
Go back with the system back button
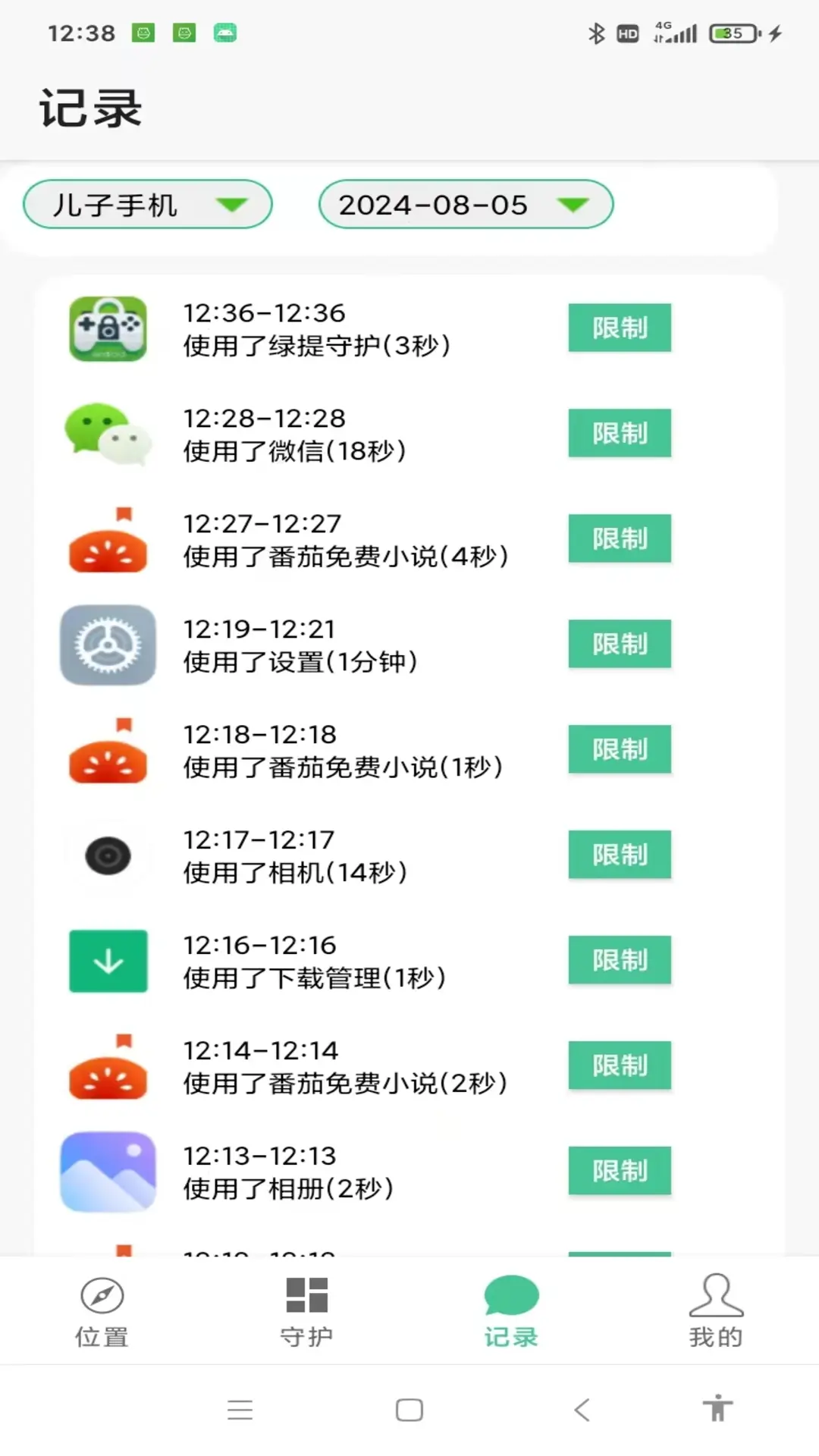coord(582,1410)
